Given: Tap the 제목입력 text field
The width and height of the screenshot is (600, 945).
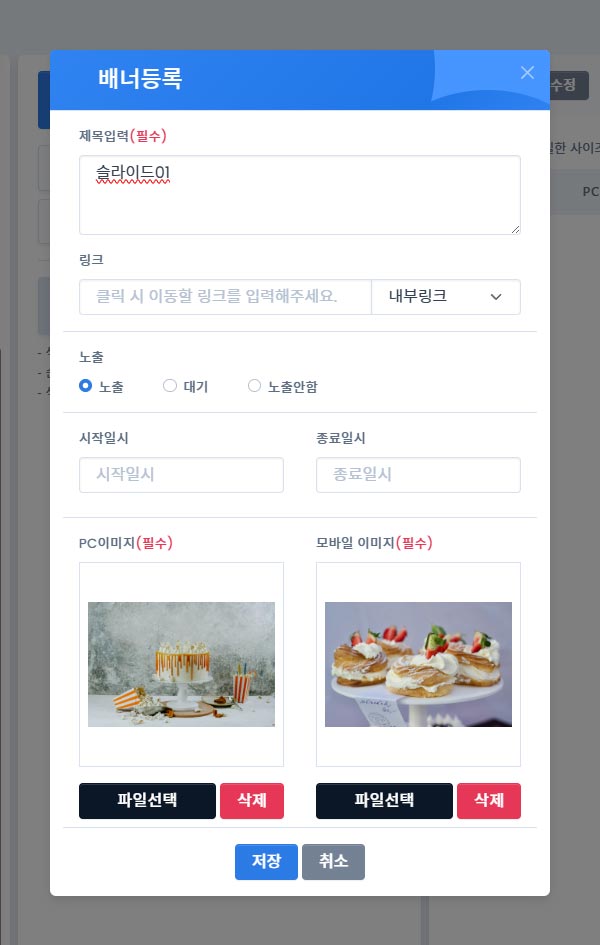Looking at the screenshot, I should pos(299,195).
